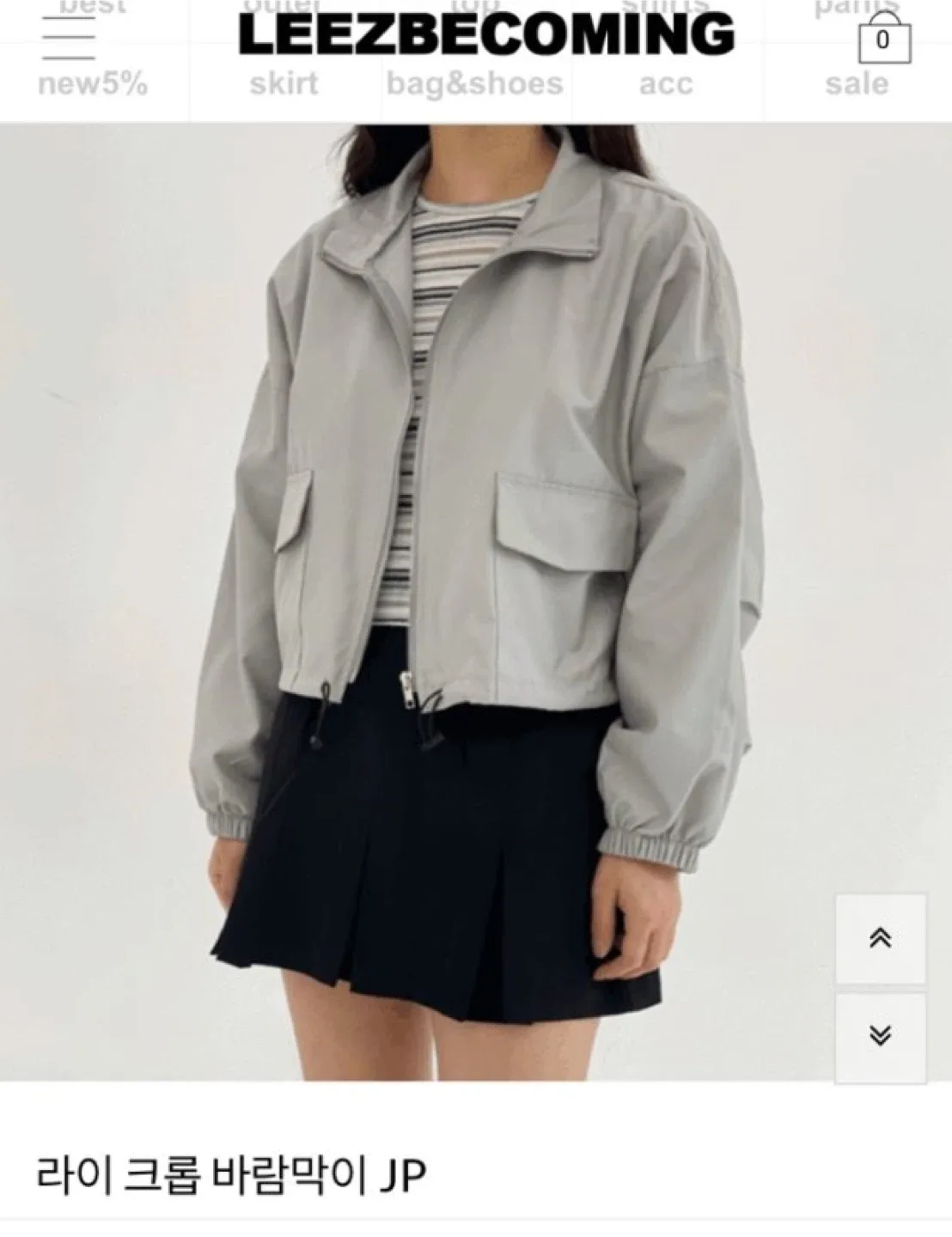
Task: Select the bag&shoes category
Action: [x=475, y=84]
